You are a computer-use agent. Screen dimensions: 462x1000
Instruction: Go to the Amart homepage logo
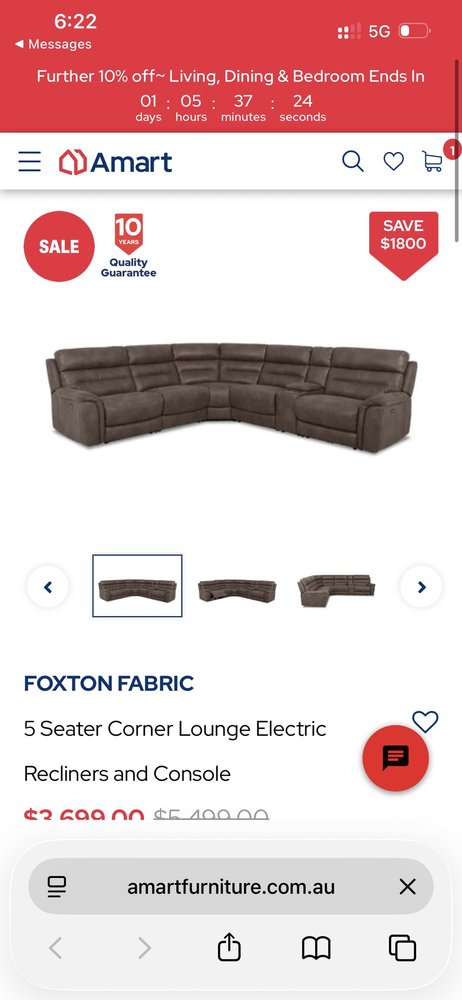pyautogui.click(x=116, y=162)
